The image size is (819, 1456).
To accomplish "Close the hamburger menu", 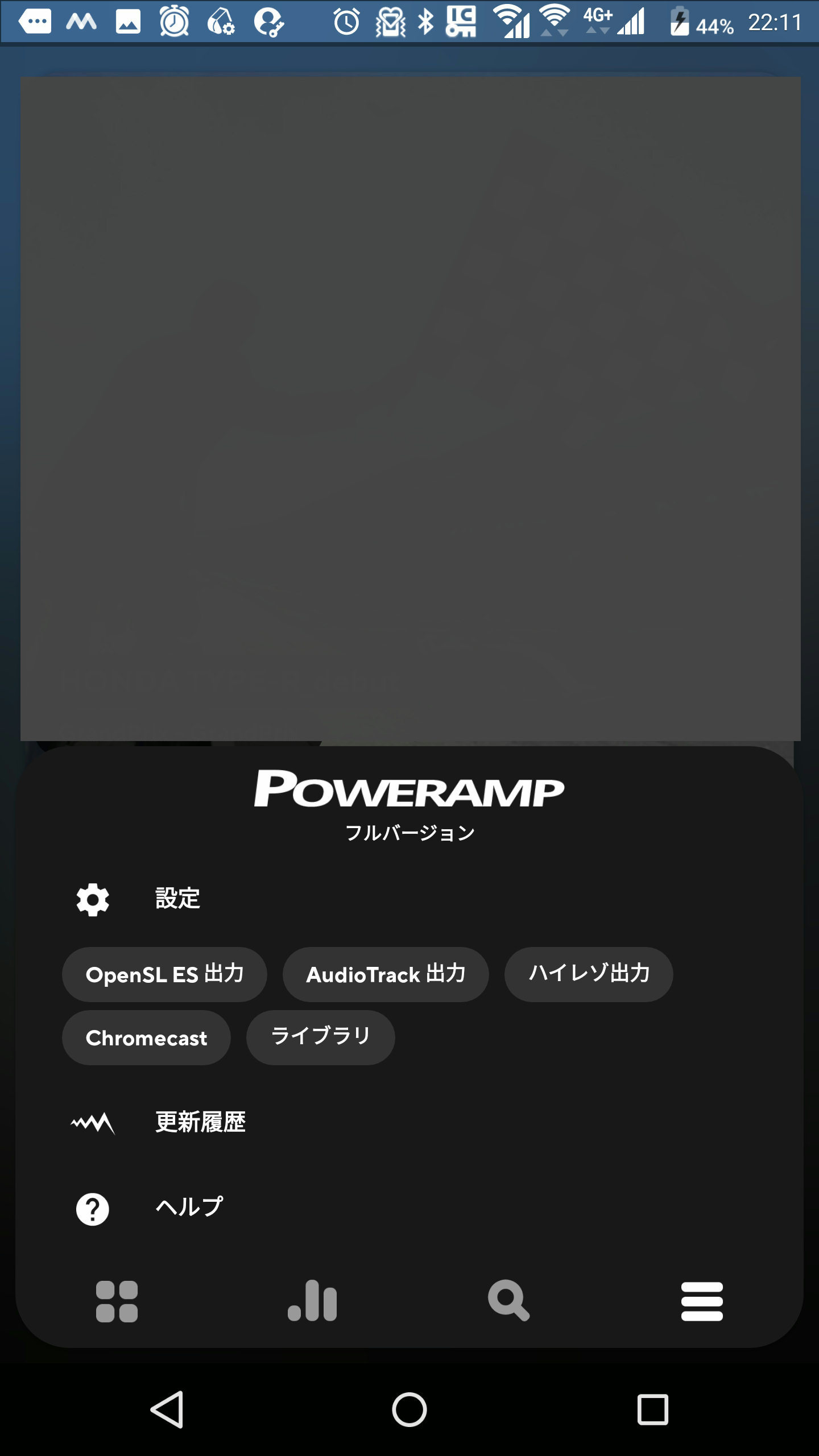I will click(702, 1301).
